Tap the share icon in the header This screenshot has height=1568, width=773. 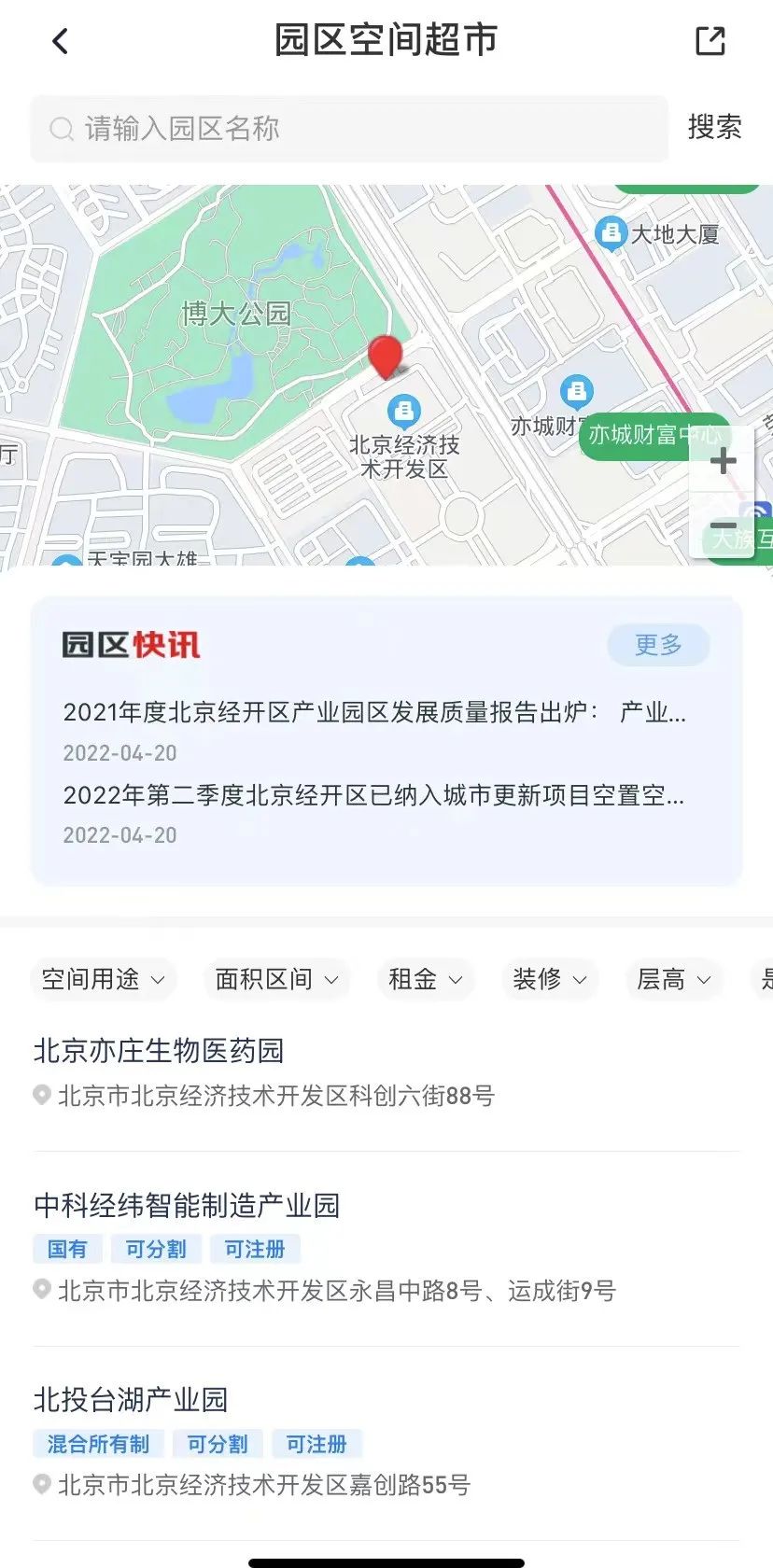click(x=710, y=41)
